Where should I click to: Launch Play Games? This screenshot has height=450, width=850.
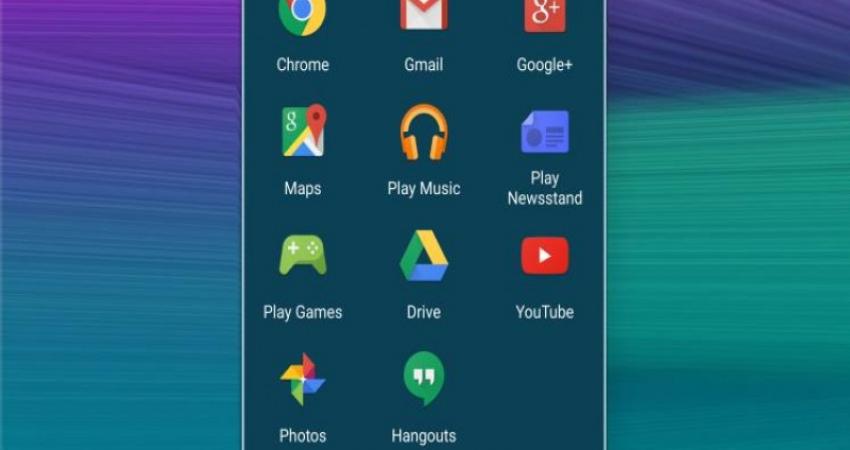[303, 256]
